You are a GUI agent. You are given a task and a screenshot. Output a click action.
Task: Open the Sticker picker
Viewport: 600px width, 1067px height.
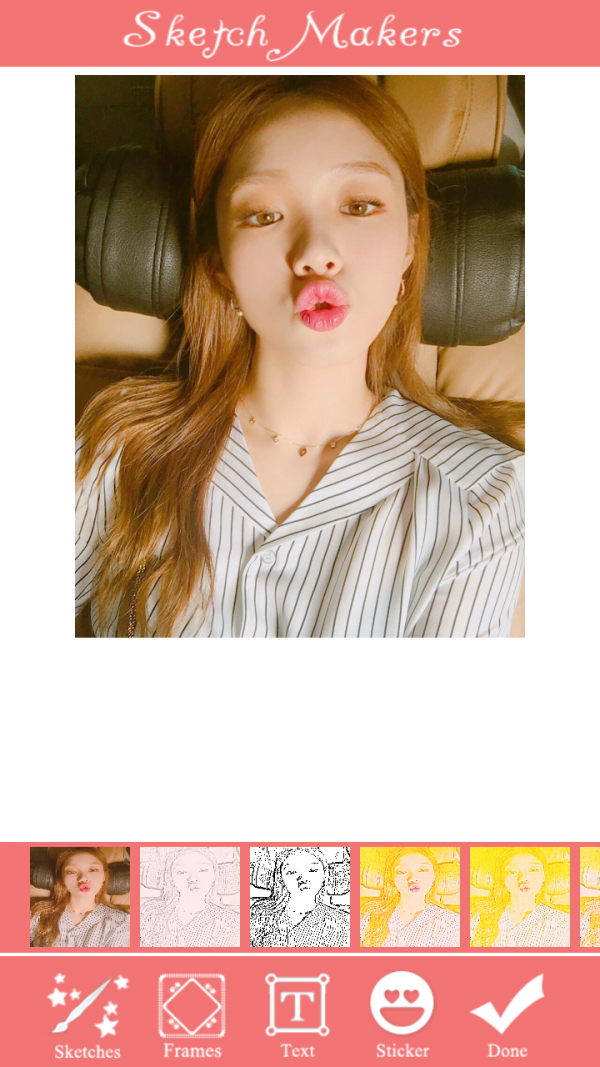(x=402, y=1014)
